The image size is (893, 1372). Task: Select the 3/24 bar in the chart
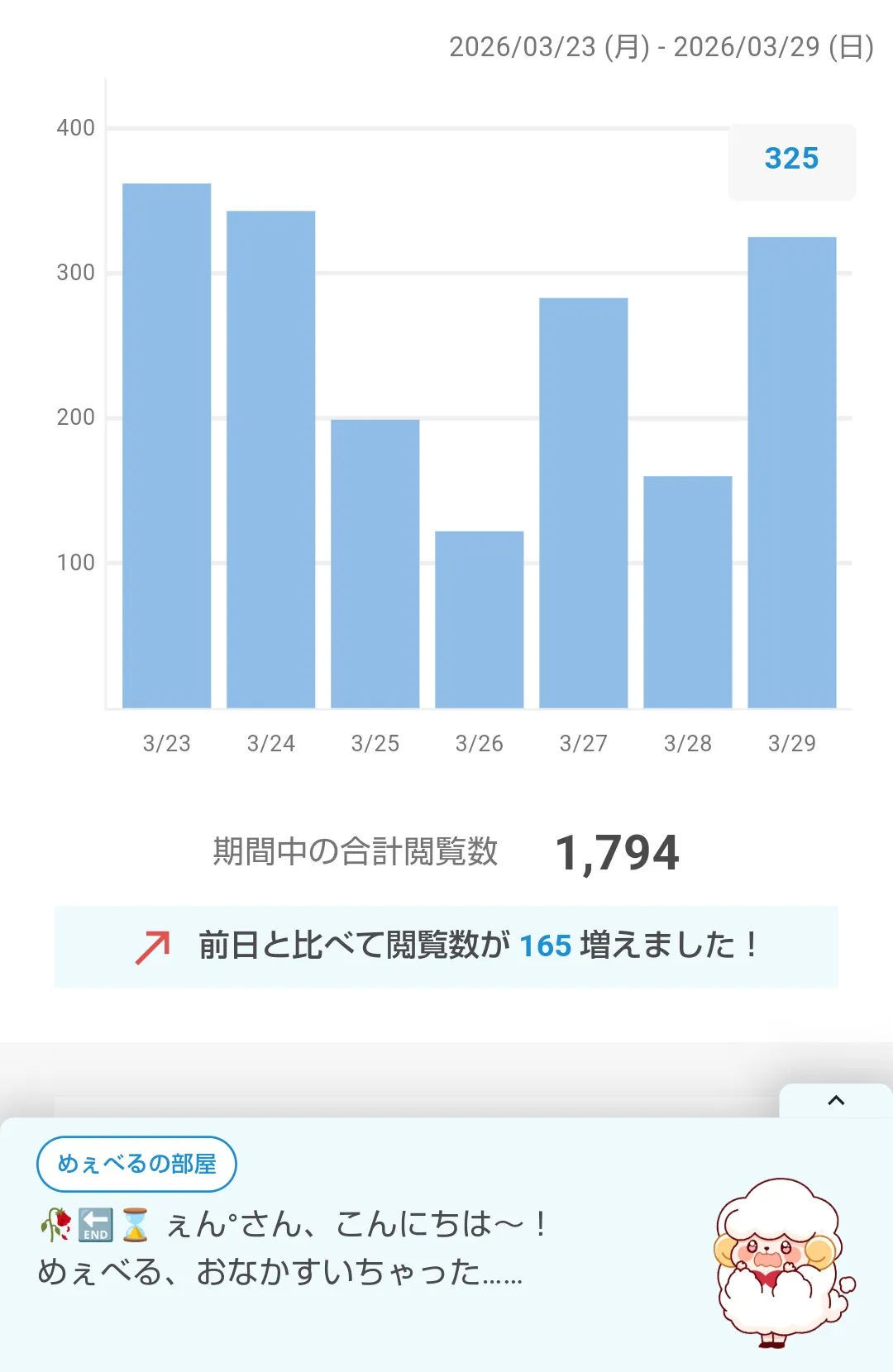click(x=270, y=460)
